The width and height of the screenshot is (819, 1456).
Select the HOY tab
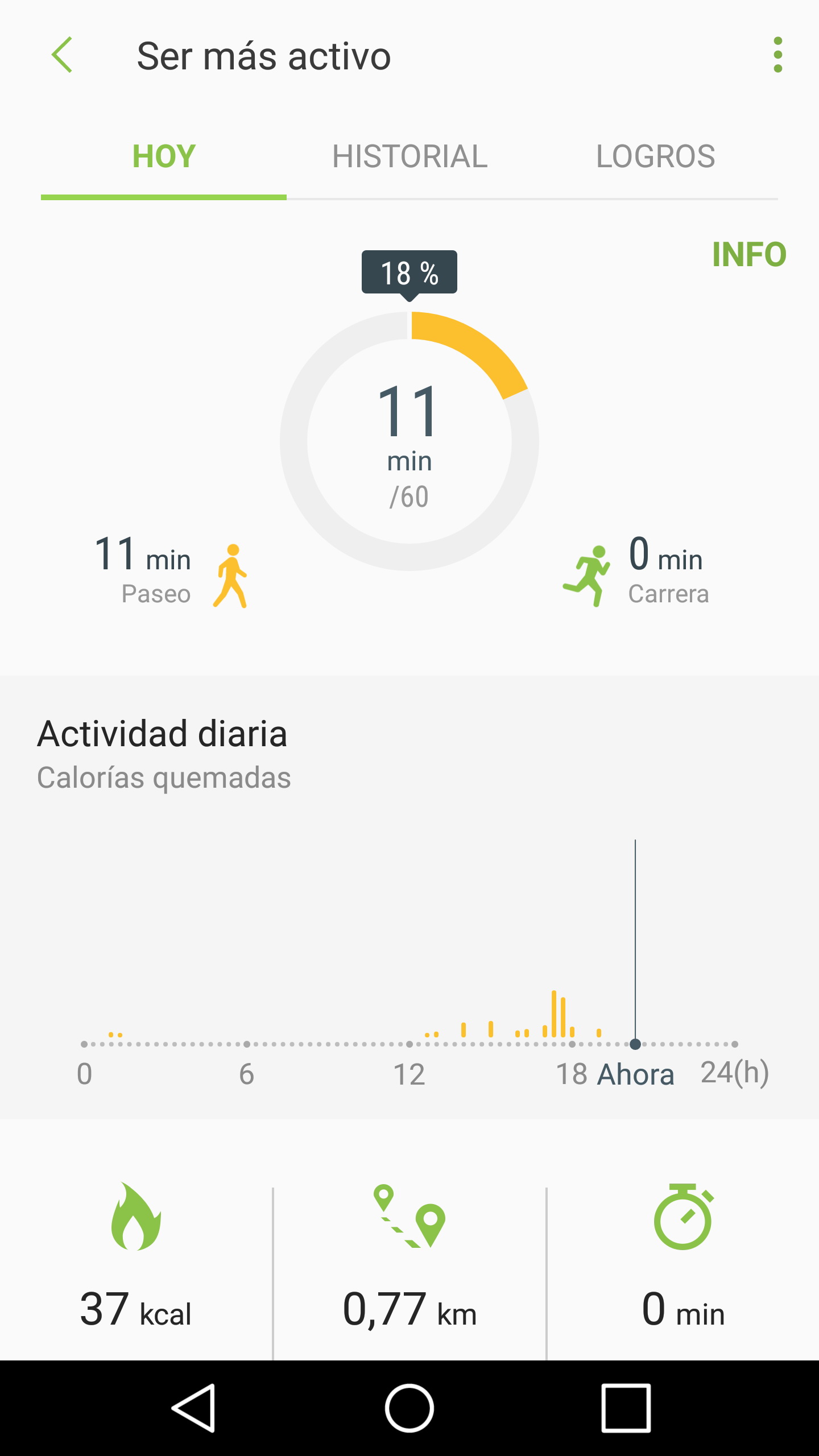point(164,156)
